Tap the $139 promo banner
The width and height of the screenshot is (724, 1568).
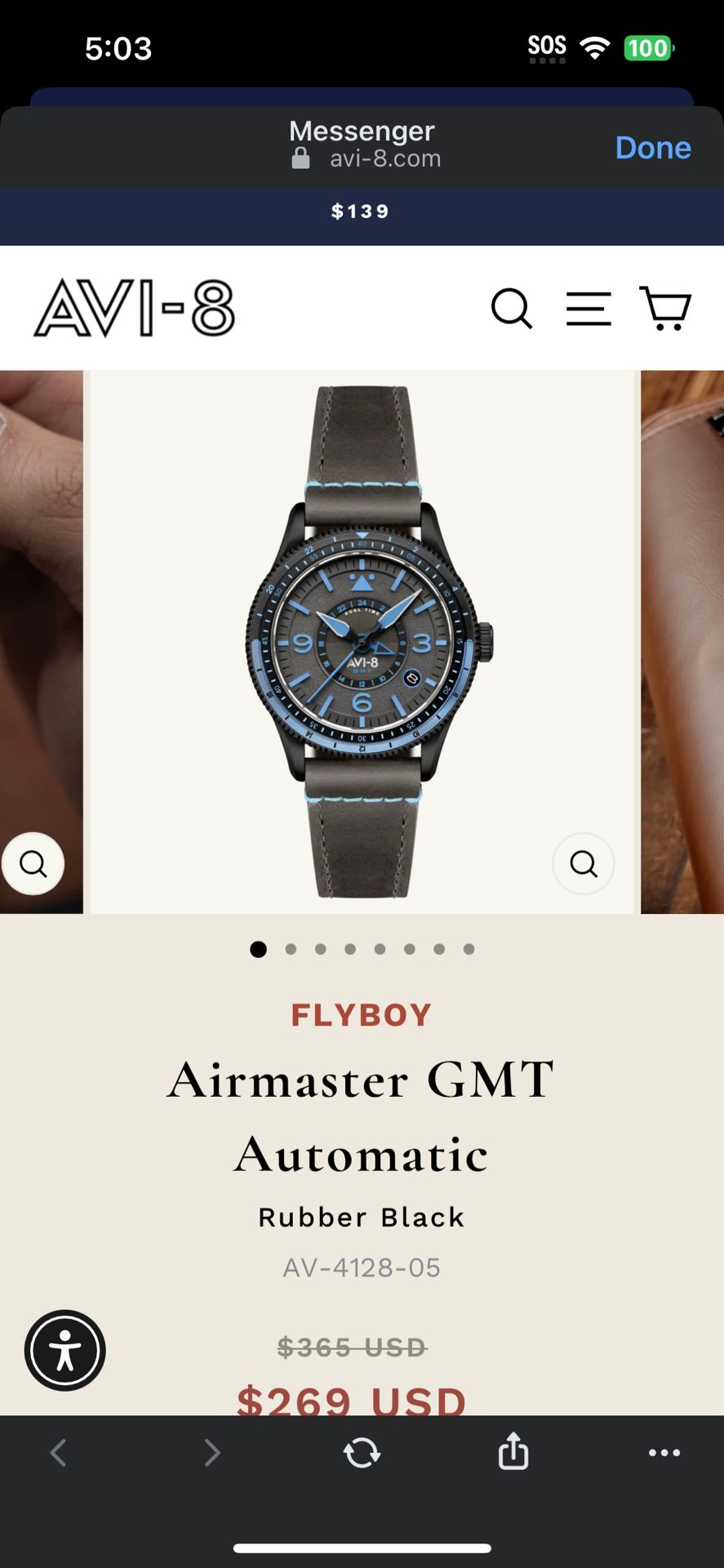click(x=361, y=212)
